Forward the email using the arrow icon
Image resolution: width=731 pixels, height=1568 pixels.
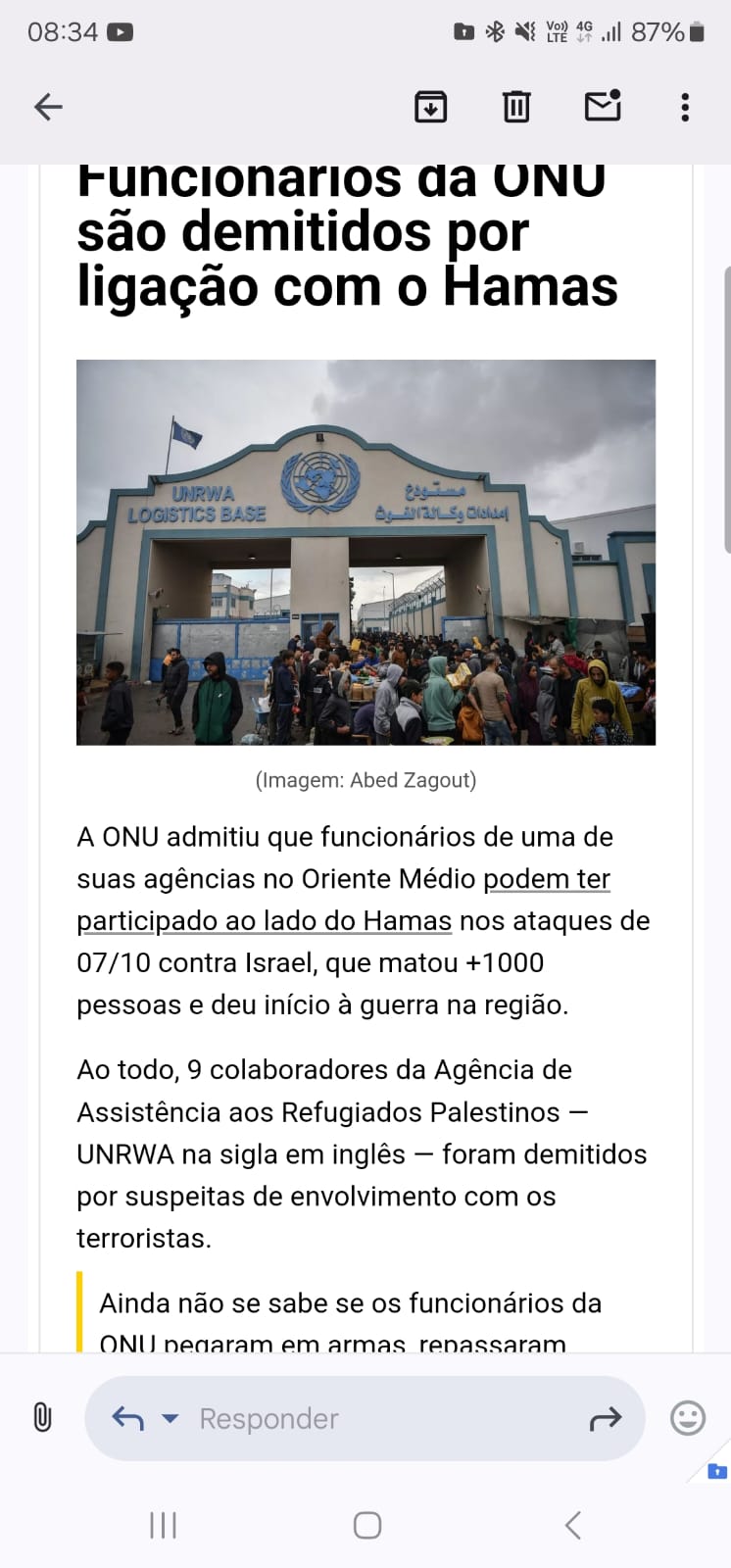coord(606,1418)
